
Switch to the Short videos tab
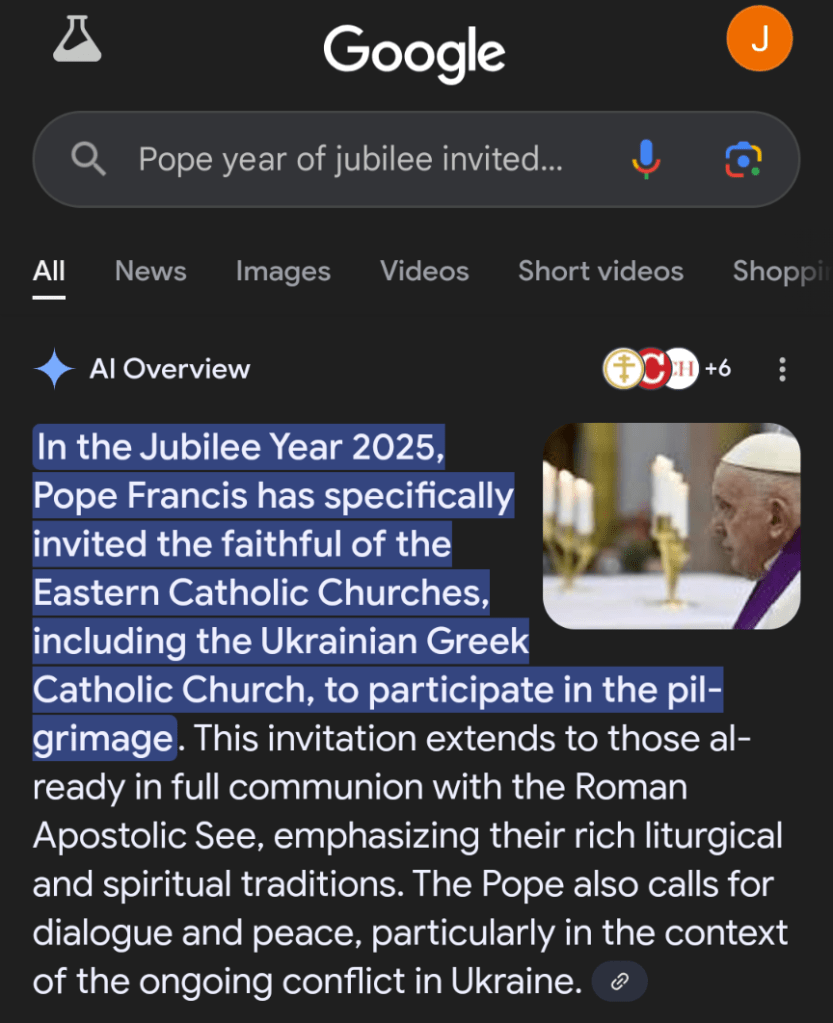tap(600, 271)
